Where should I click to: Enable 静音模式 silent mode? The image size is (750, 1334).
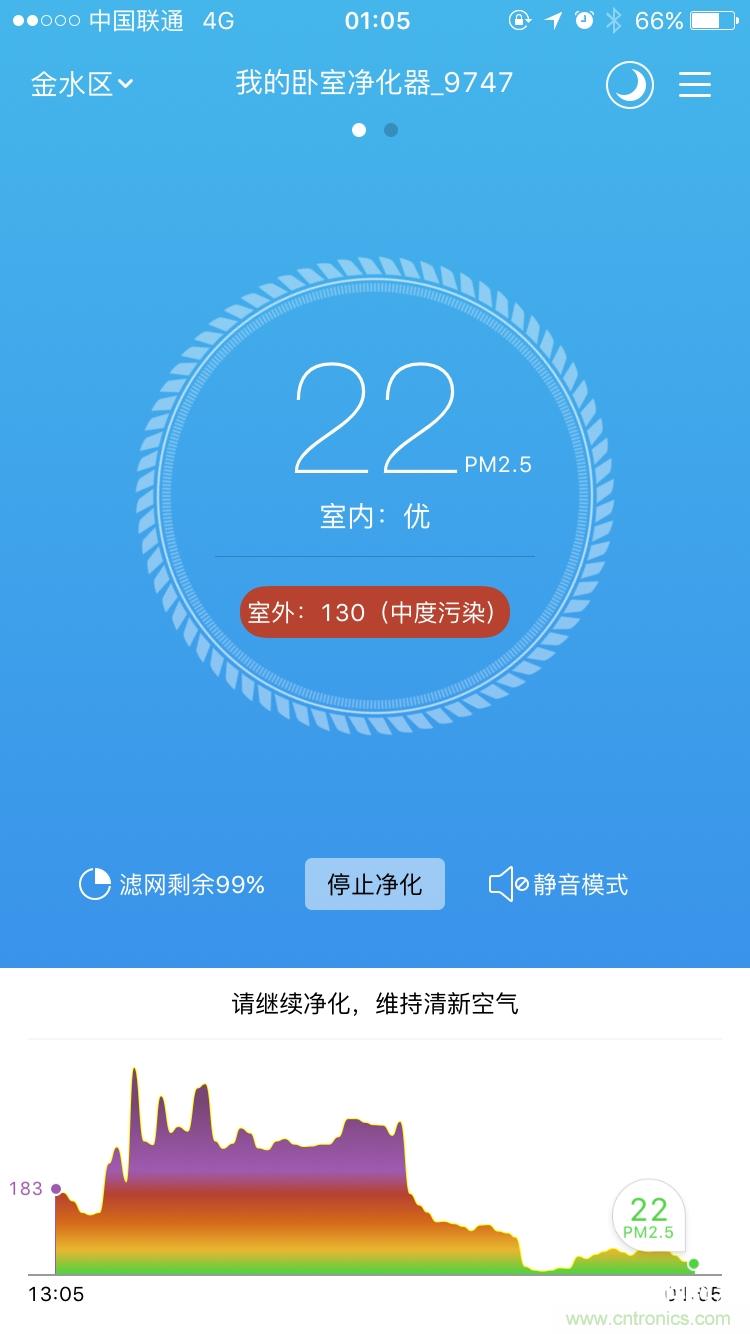tap(560, 884)
